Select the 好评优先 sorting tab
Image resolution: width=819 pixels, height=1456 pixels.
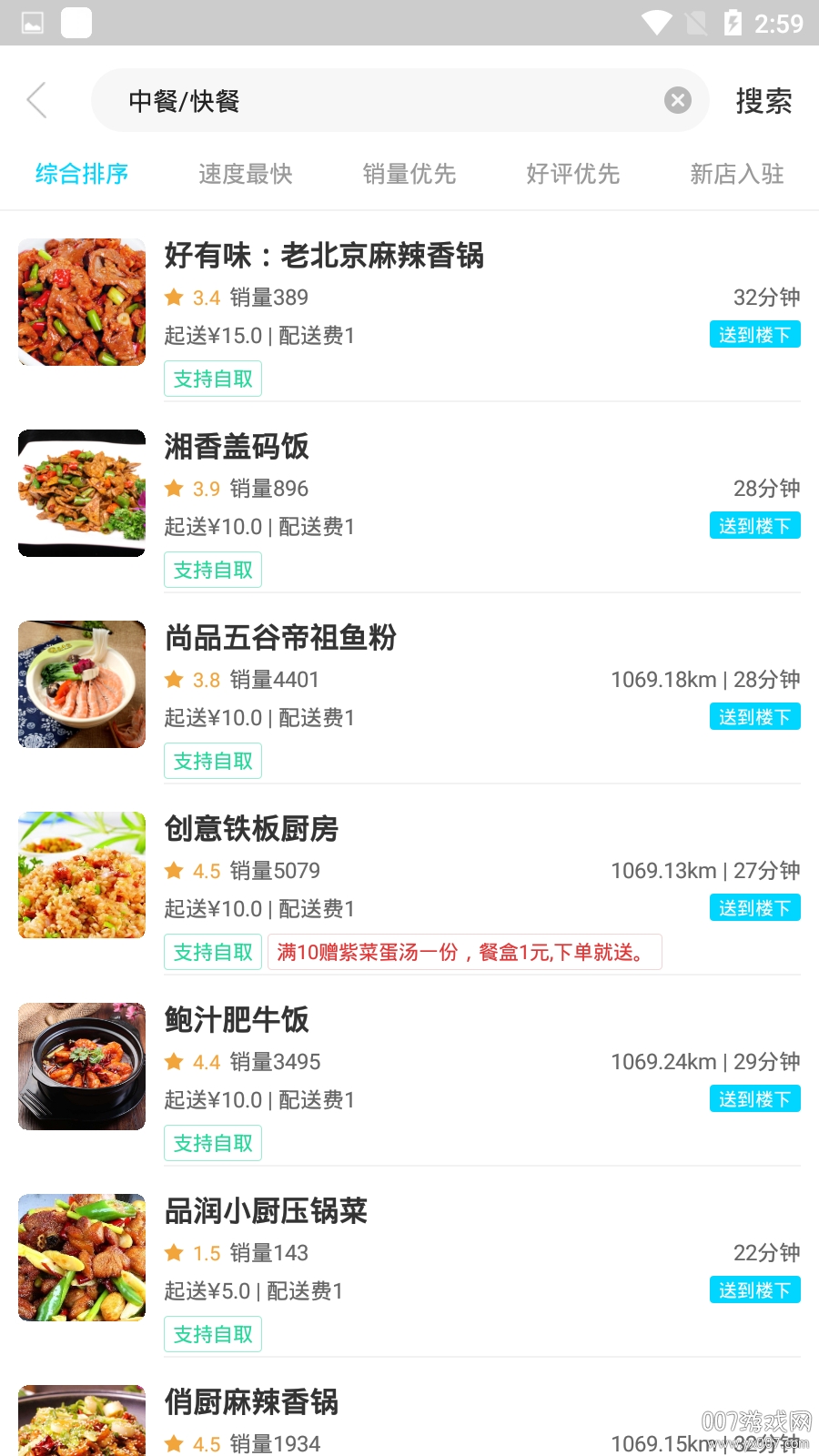pos(572,174)
